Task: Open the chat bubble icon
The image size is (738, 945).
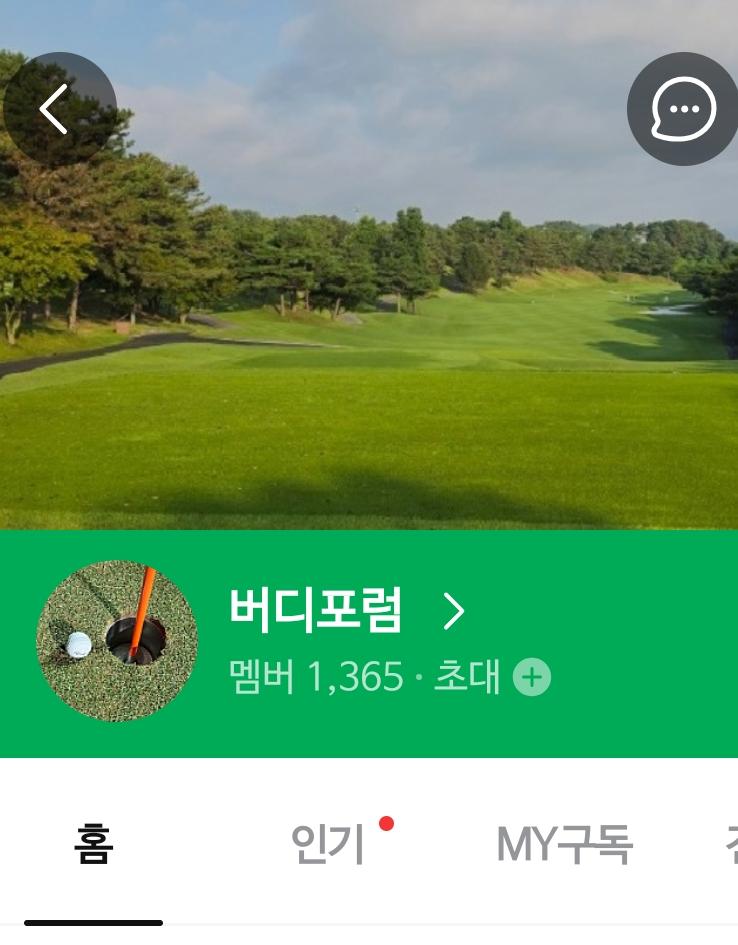Action: 683,109
